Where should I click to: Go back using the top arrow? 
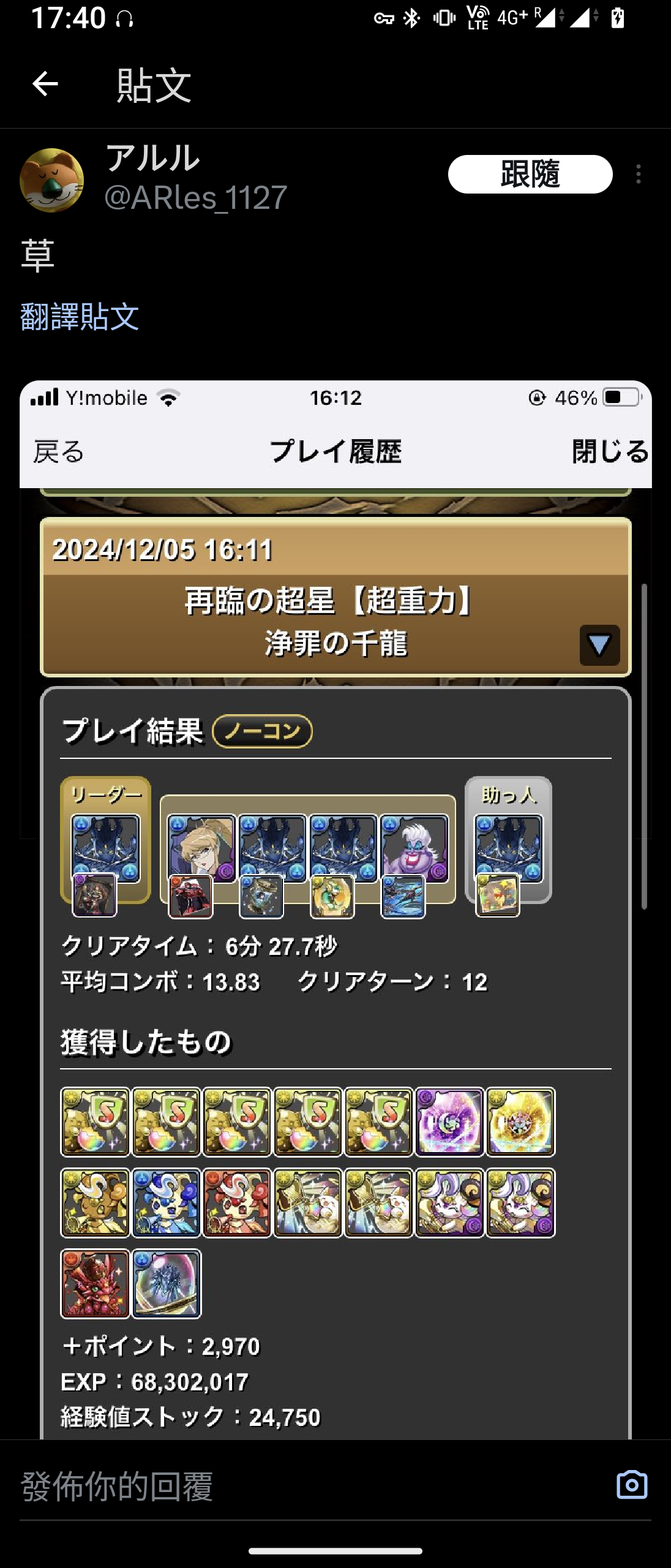coord(45,84)
